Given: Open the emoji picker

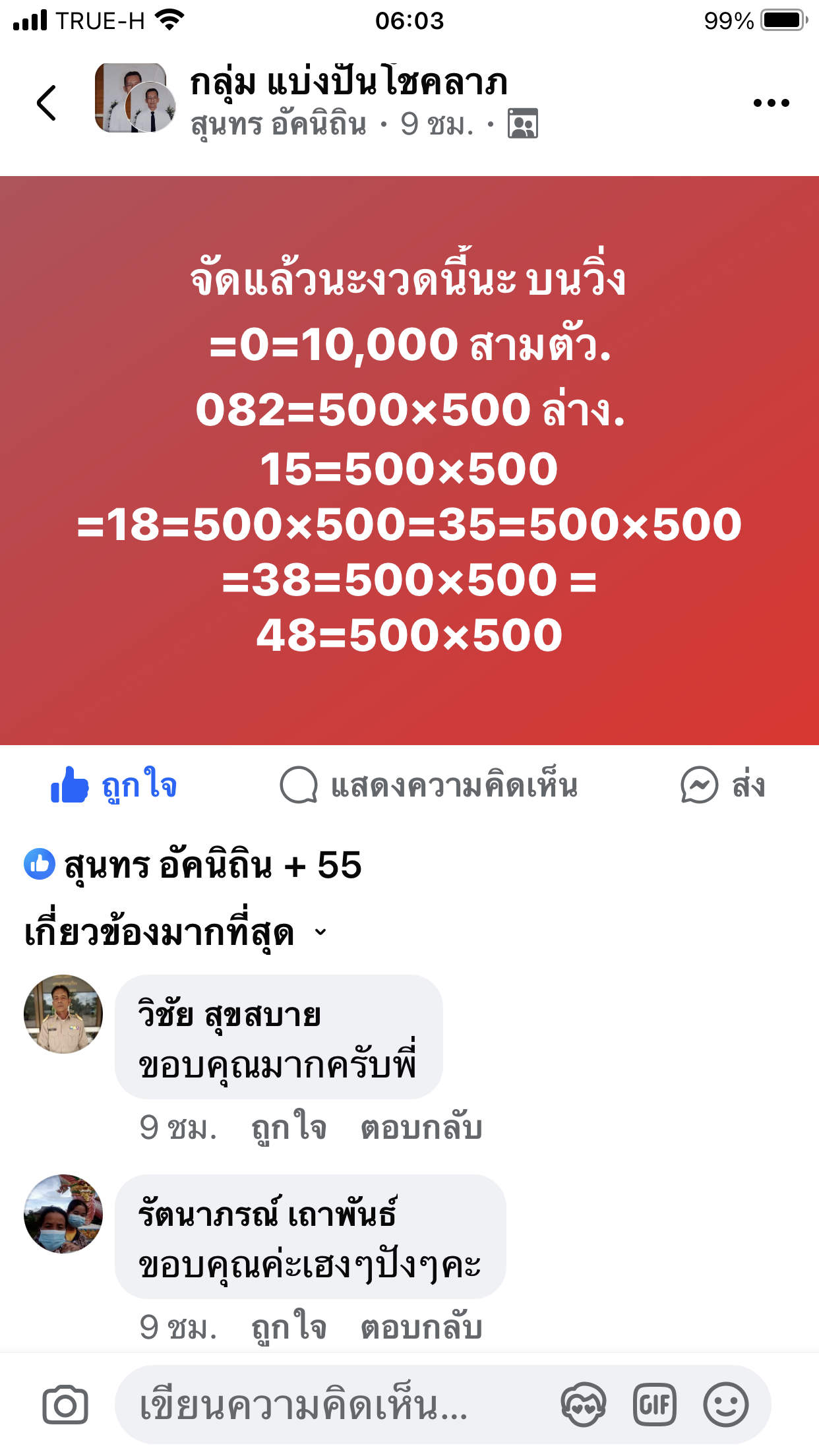Looking at the screenshot, I should pyautogui.click(x=725, y=1405).
